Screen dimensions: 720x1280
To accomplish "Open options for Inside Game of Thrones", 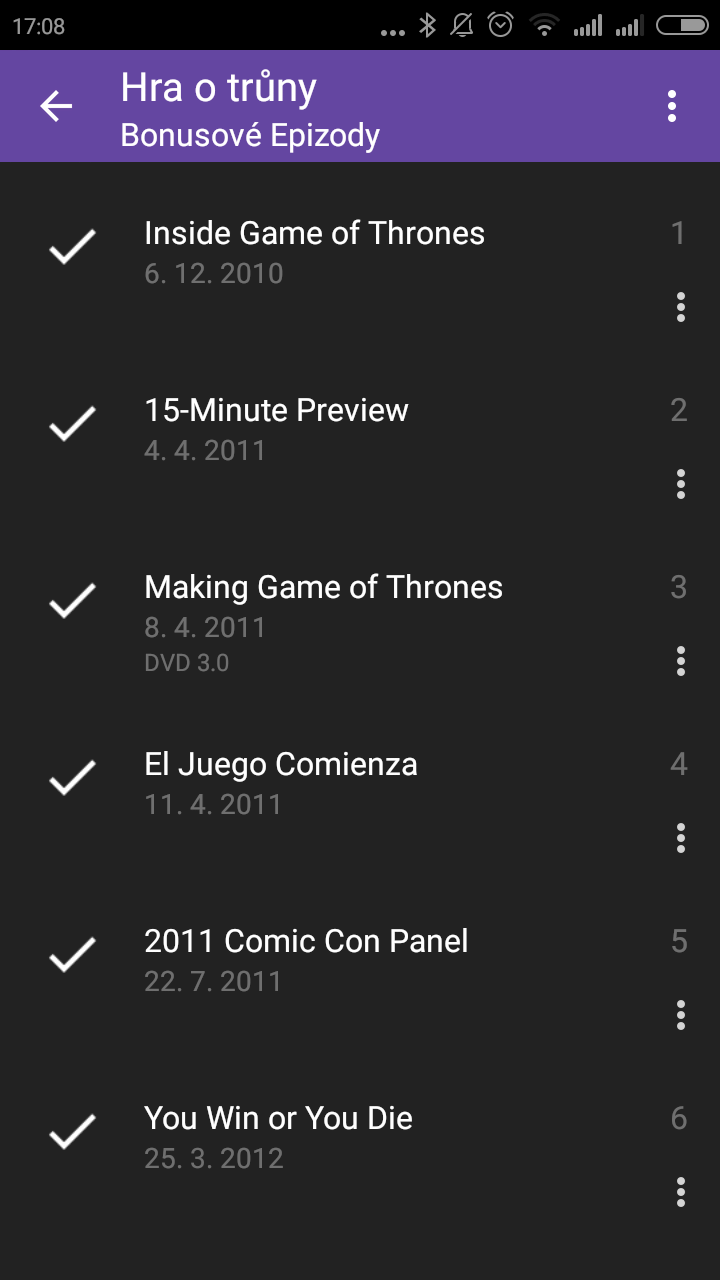I will 681,307.
